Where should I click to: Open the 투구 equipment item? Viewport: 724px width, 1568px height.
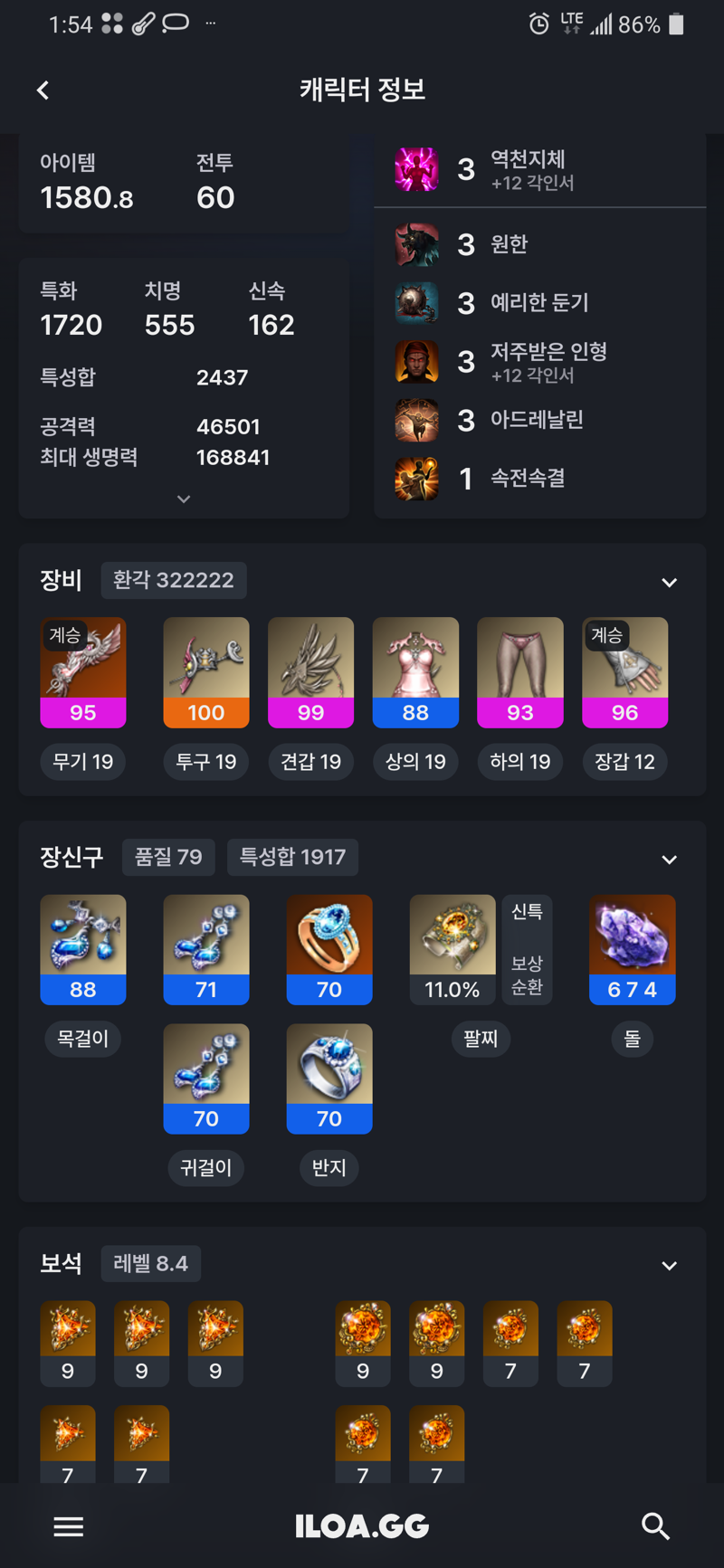pos(206,672)
